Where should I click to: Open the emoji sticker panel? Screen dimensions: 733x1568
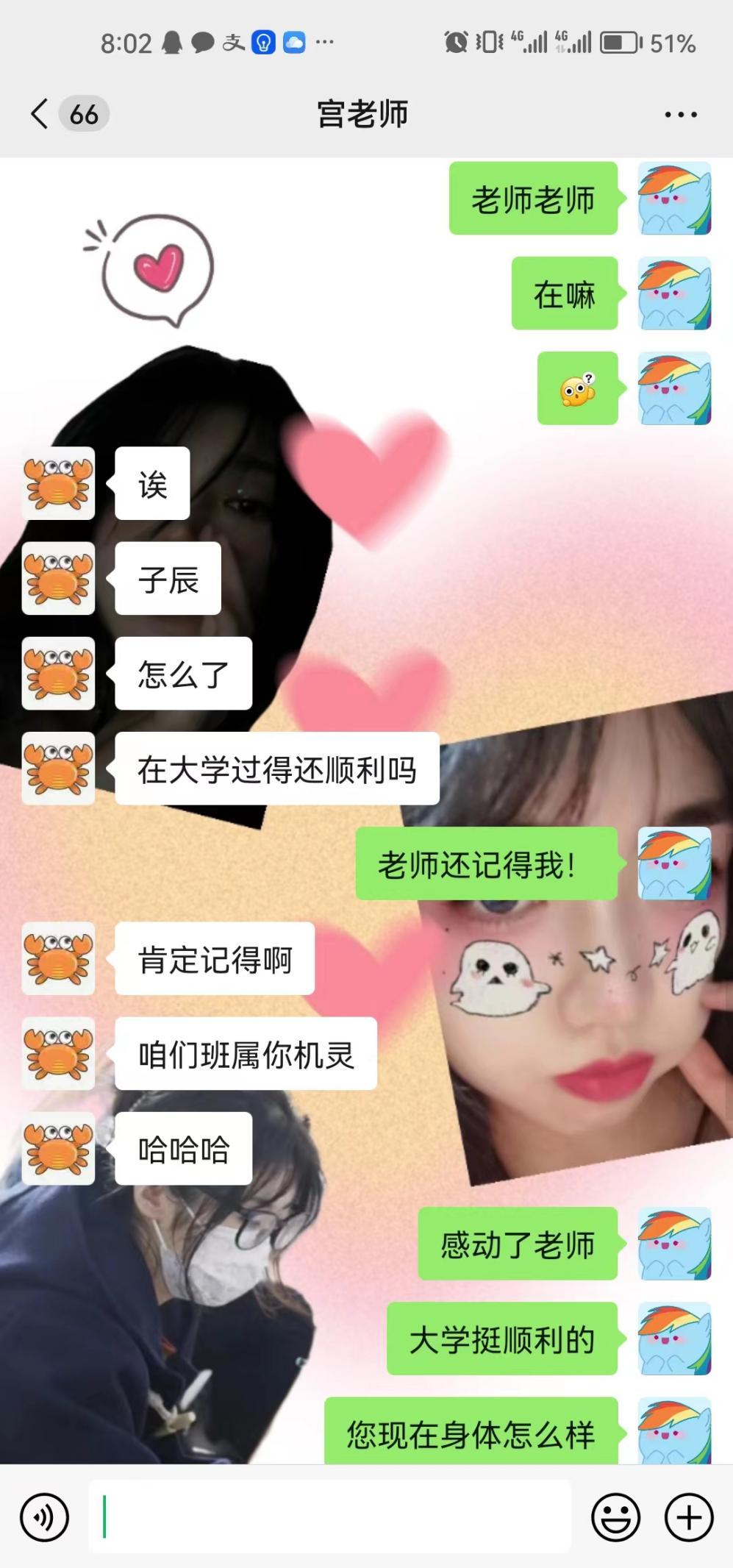pyautogui.click(x=615, y=1517)
